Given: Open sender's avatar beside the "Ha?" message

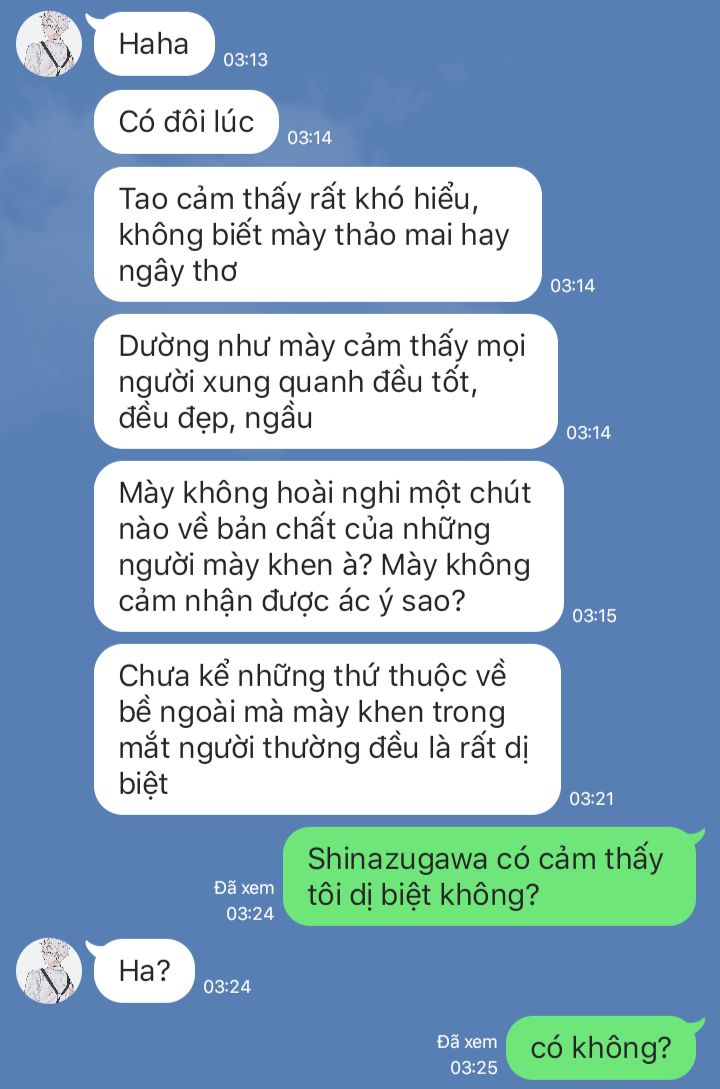Looking at the screenshot, I should 49,970.
